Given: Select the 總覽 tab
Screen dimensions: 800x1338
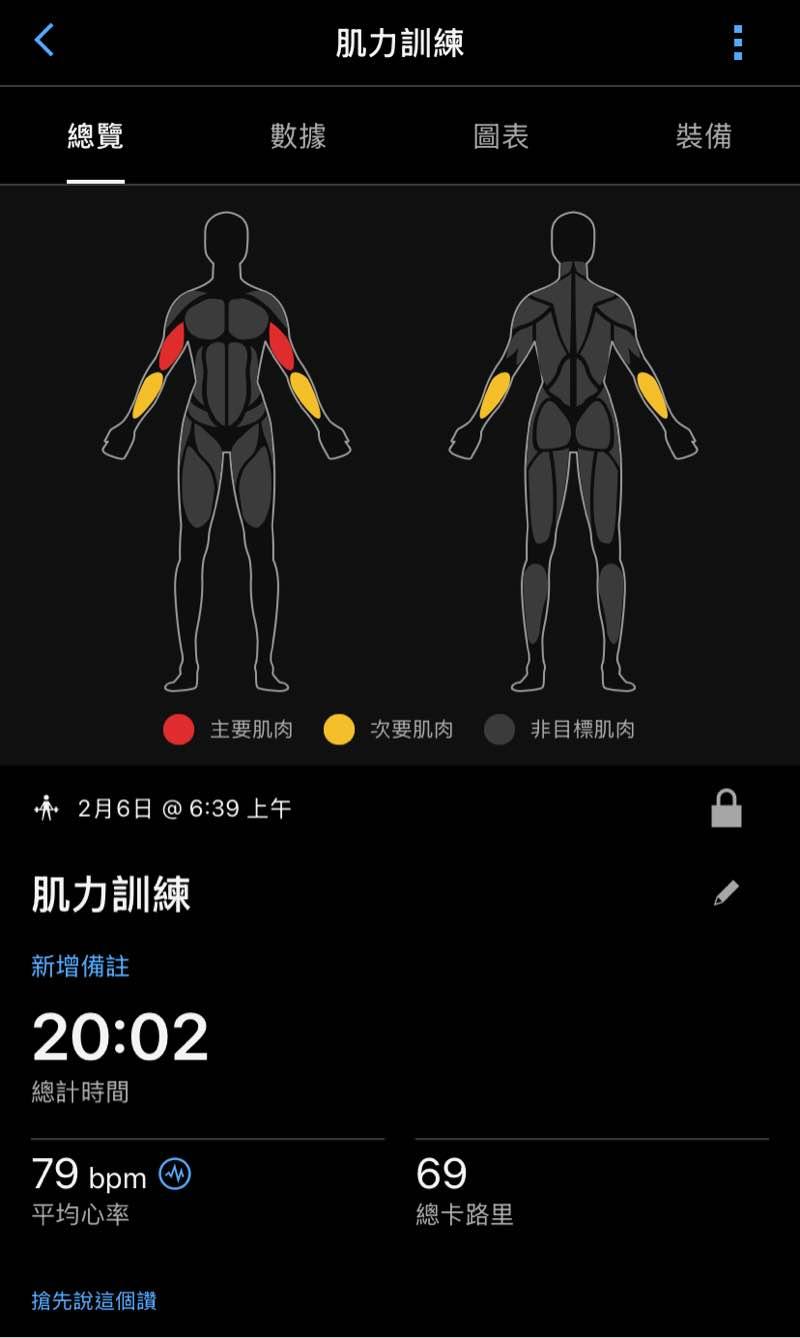Looking at the screenshot, I should [96, 136].
